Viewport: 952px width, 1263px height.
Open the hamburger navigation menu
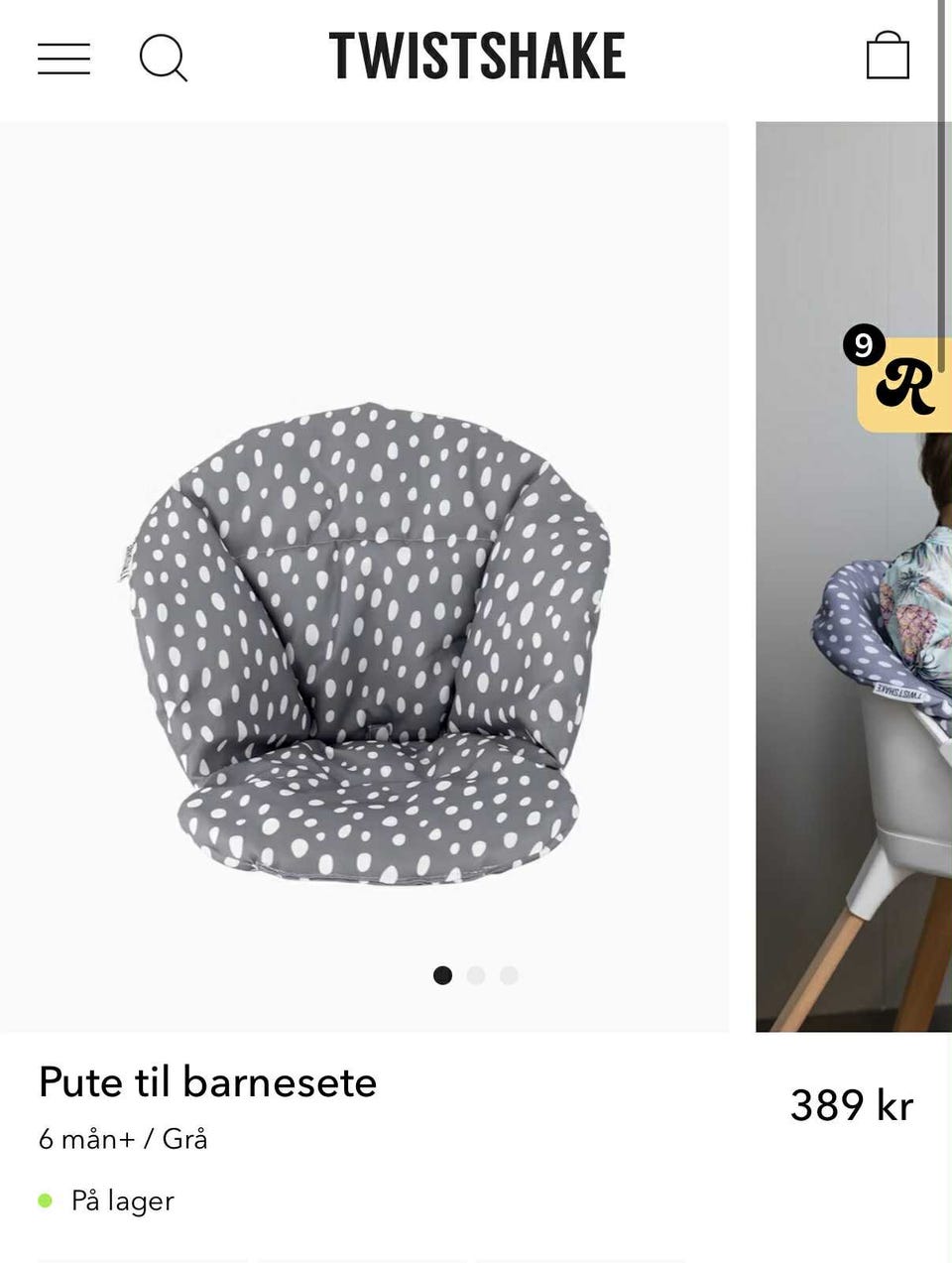(x=64, y=59)
